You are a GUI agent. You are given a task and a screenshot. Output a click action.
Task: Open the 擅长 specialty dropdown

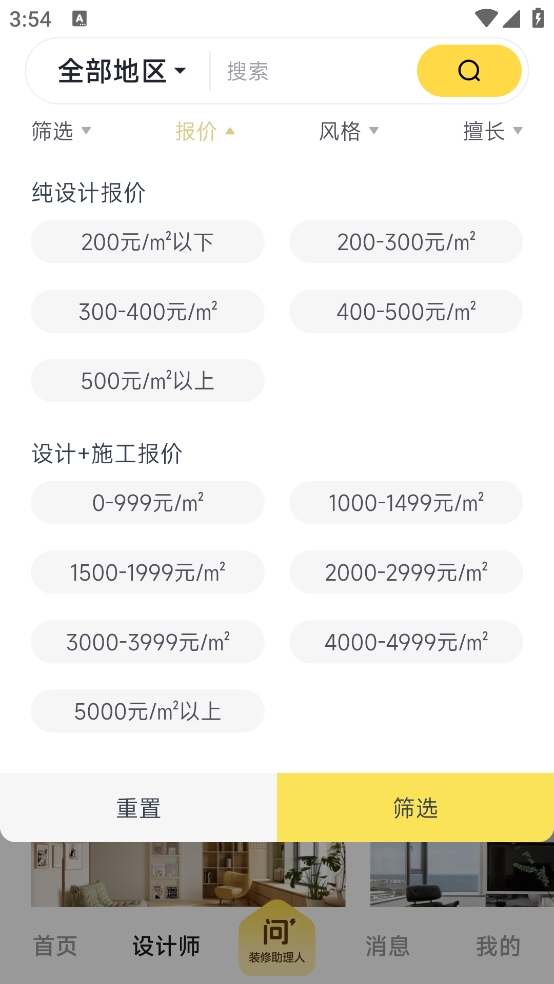click(493, 131)
